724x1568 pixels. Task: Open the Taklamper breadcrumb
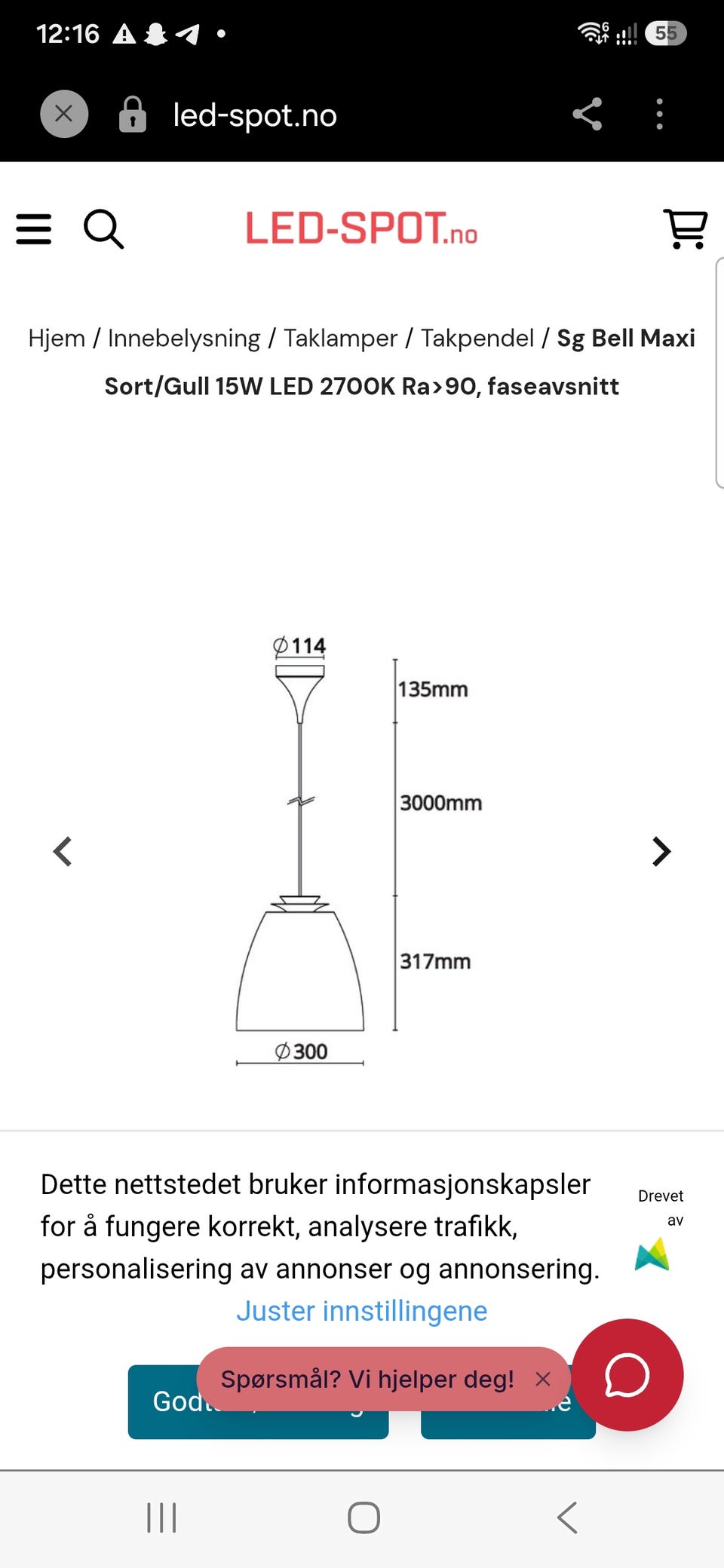point(340,338)
